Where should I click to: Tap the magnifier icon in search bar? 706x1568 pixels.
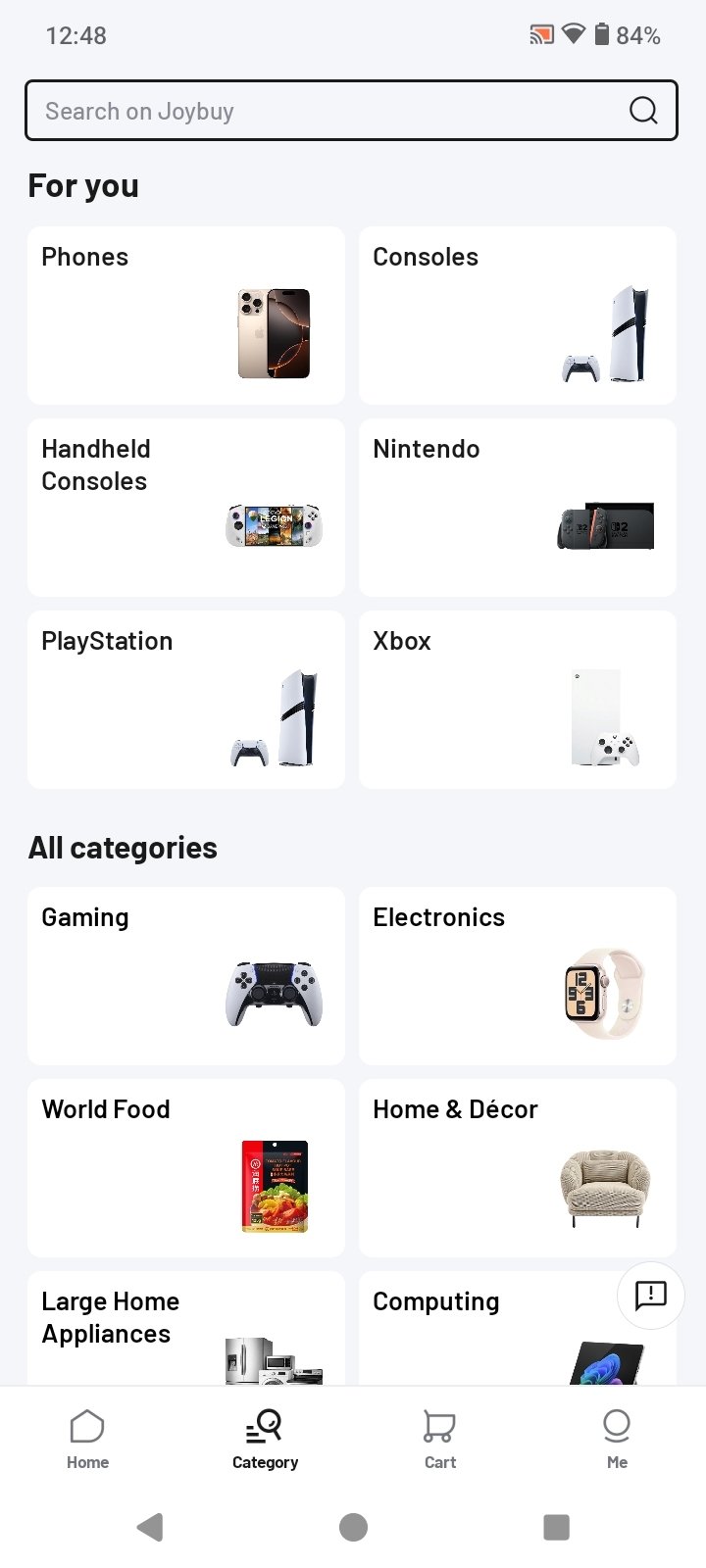coord(643,111)
